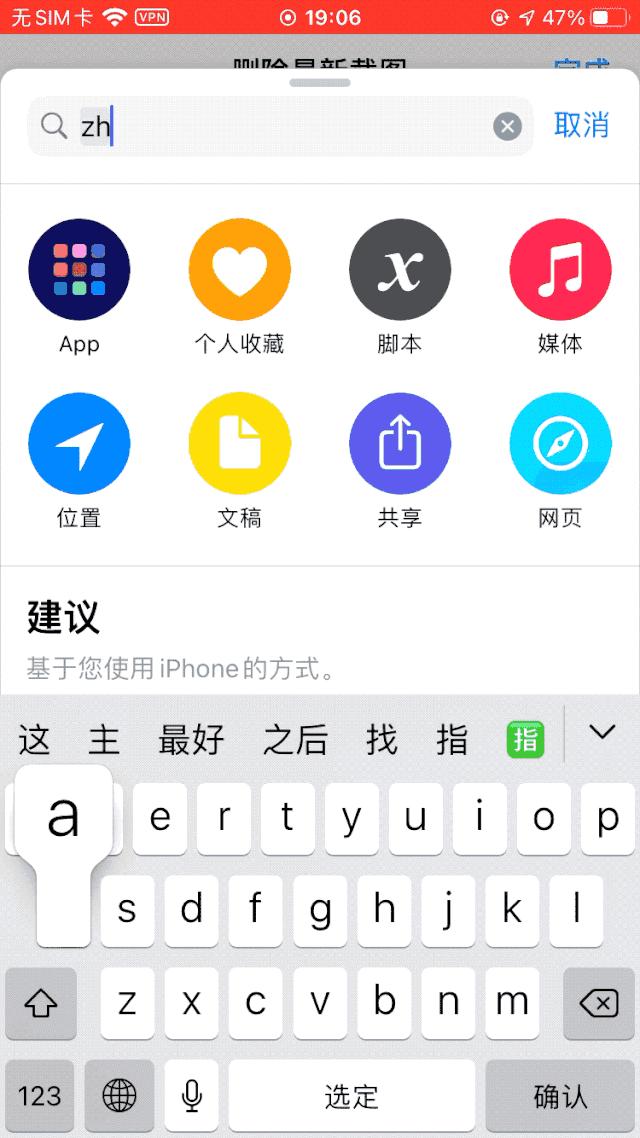Expand the candidate list with the chevron
This screenshot has width=640, height=1138.
[602, 733]
